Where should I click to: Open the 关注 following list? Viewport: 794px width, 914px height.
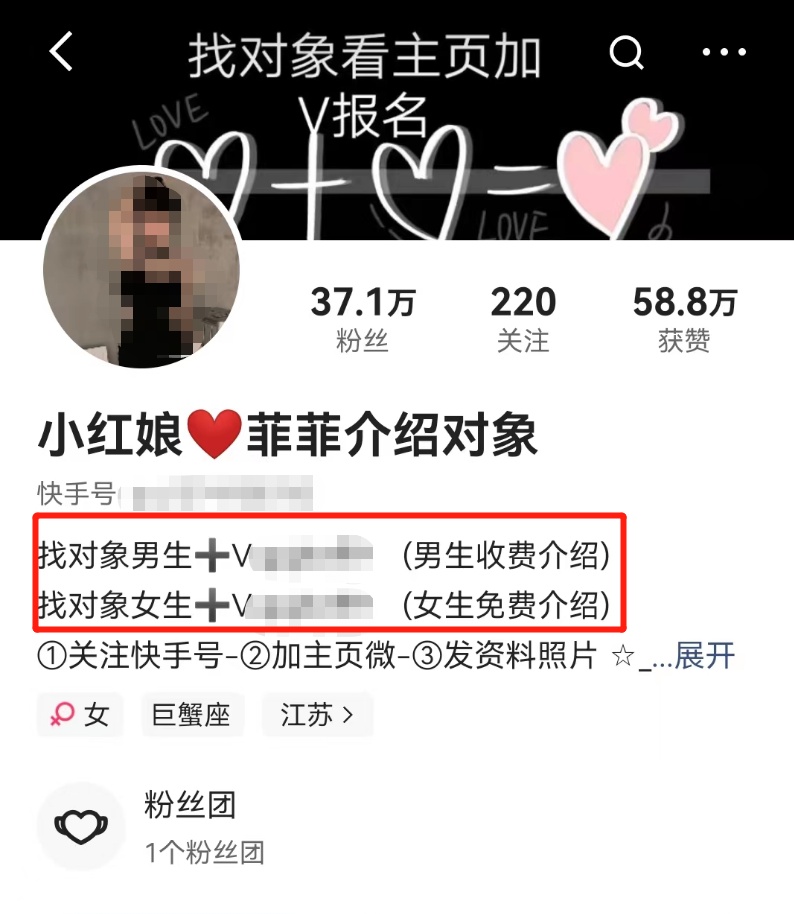[x=523, y=319]
